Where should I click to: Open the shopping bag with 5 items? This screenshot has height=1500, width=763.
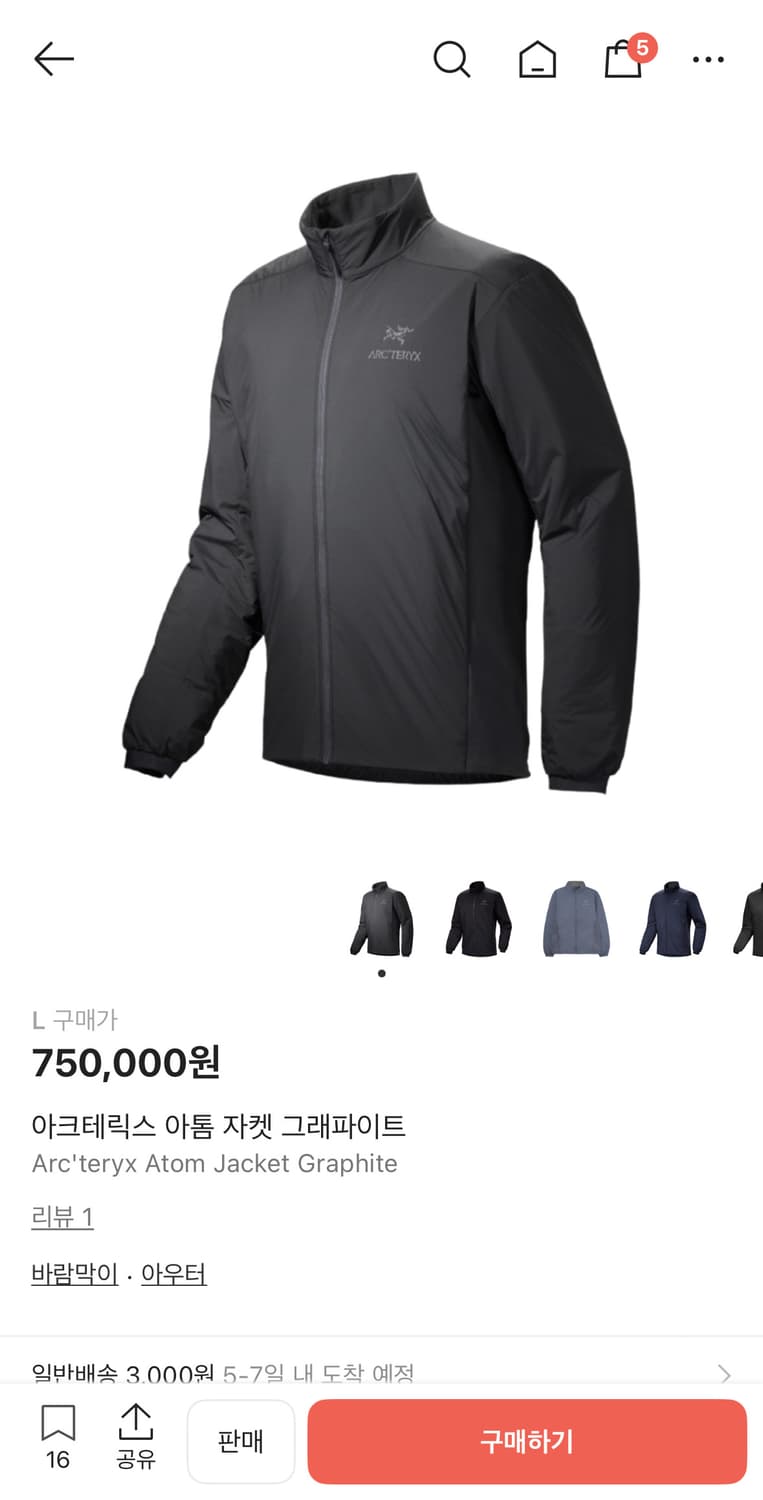(622, 62)
